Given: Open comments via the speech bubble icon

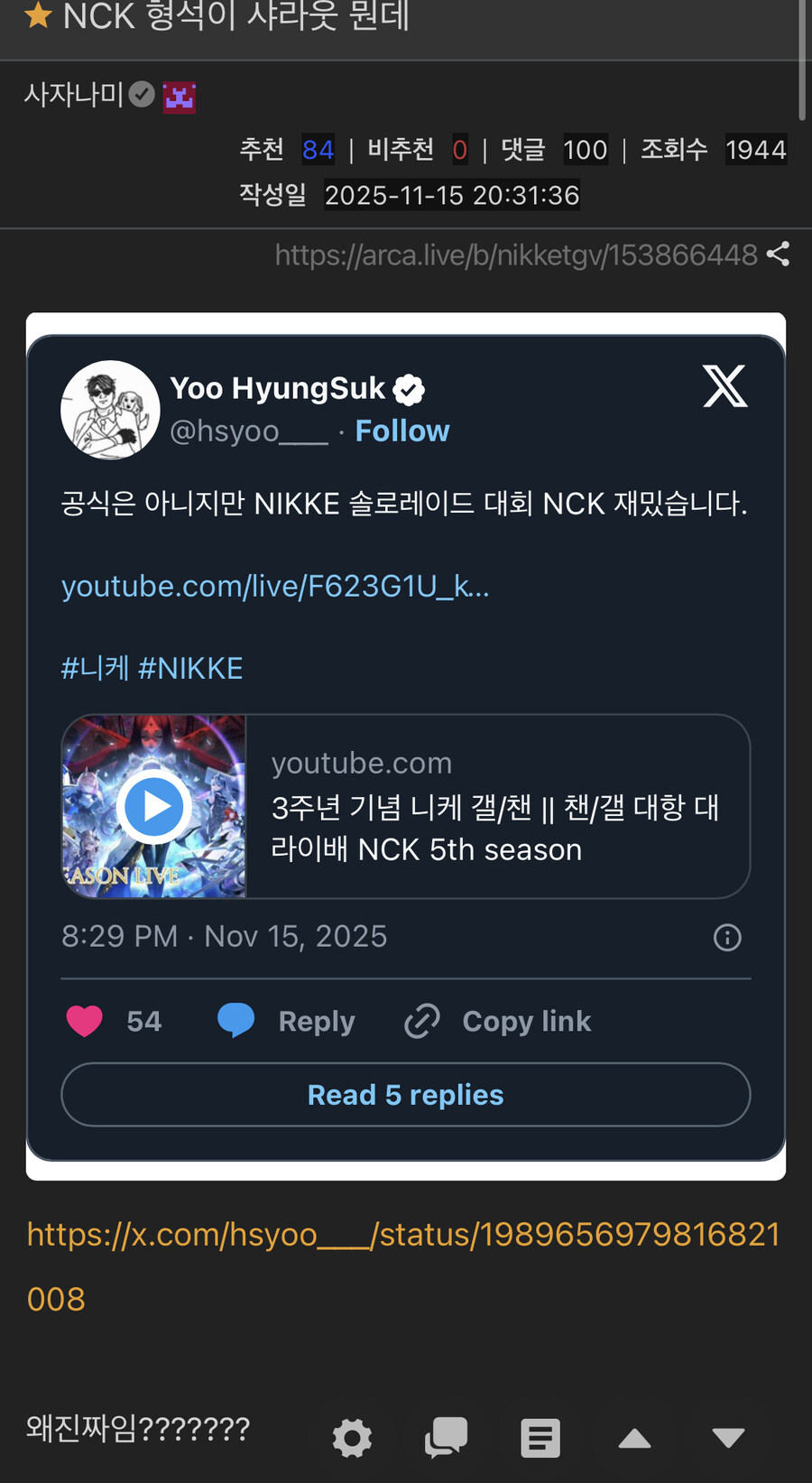Looking at the screenshot, I should [445, 1439].
